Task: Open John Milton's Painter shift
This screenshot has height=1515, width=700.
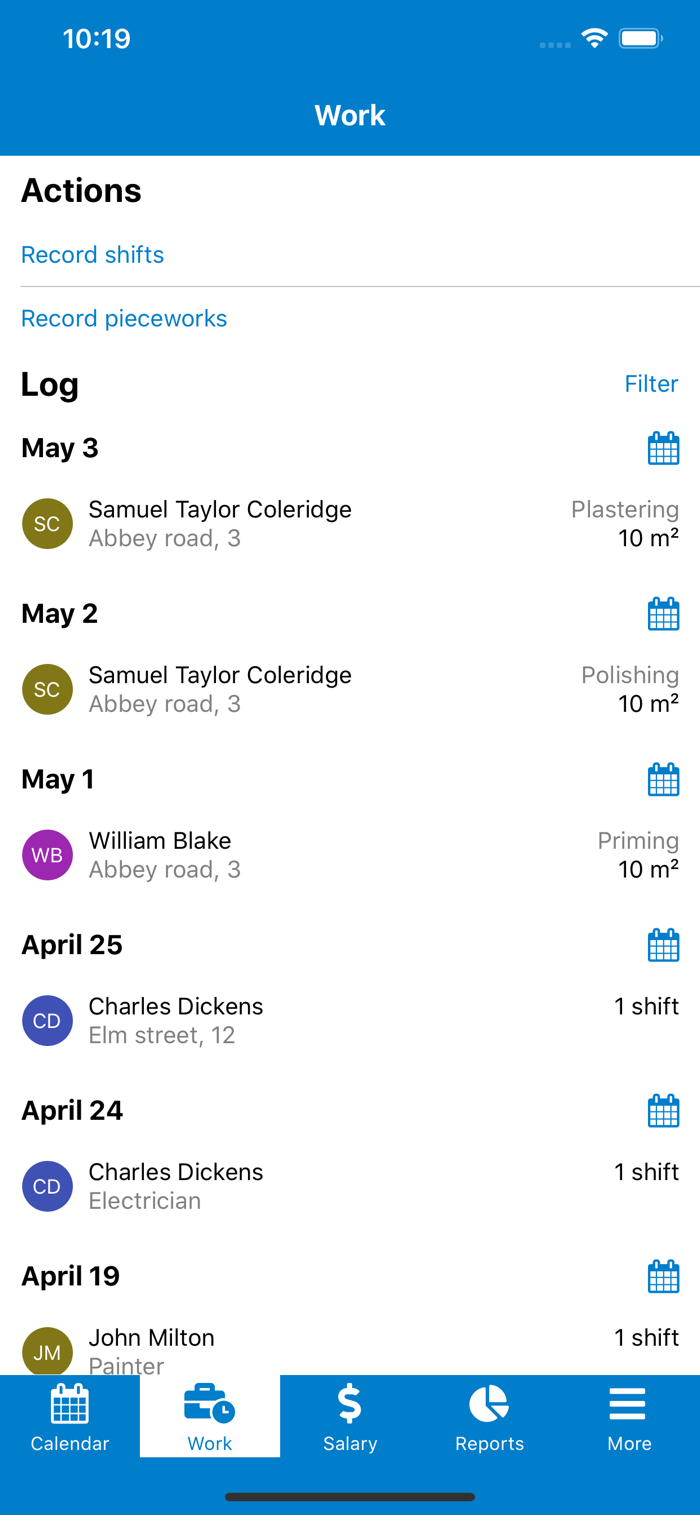Action: click(x=350, y=1350)
